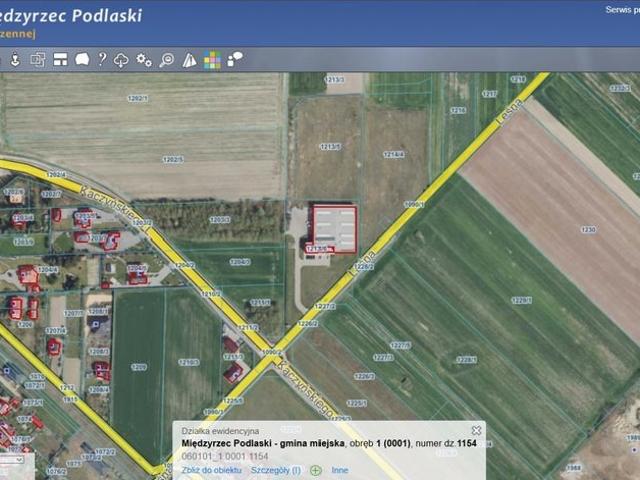
Task: Open the colorful grid layers icon
Action: (212, 60)
